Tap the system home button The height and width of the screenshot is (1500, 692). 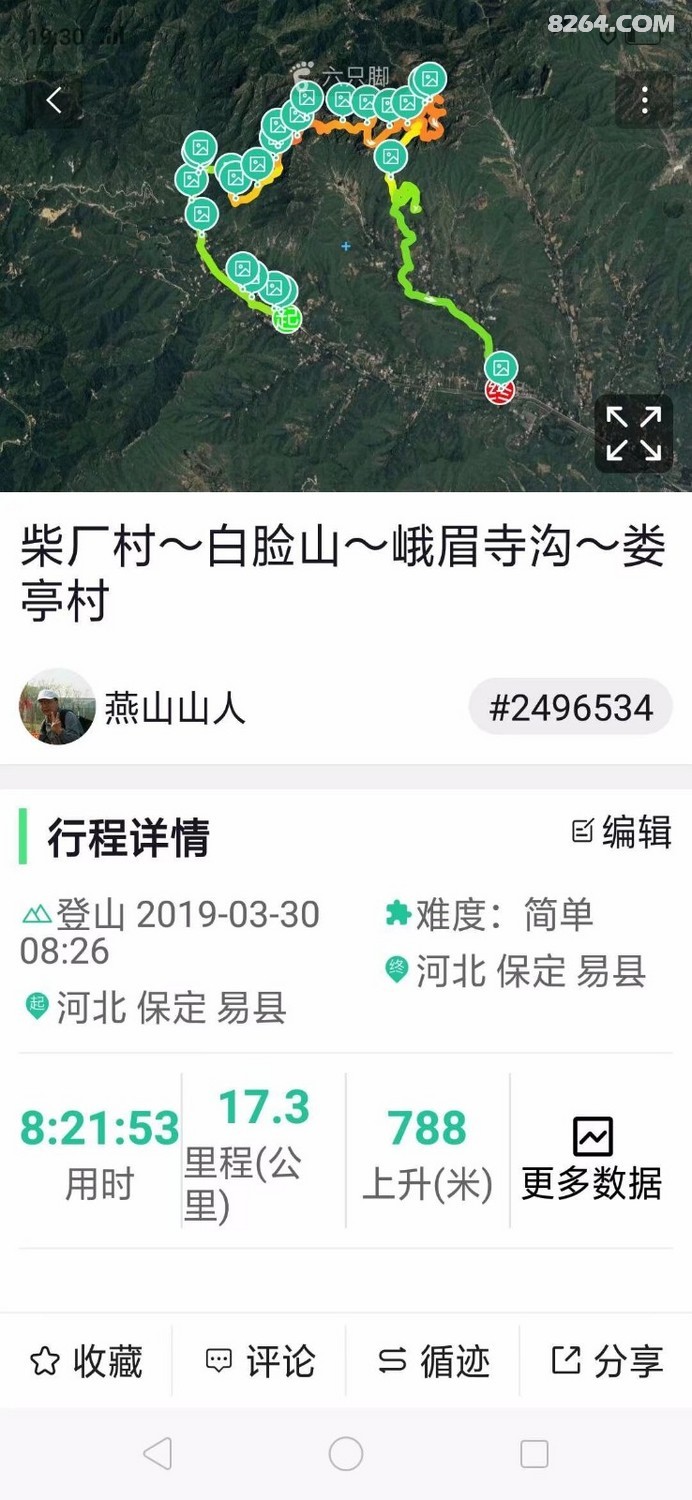coord(346,1454)
